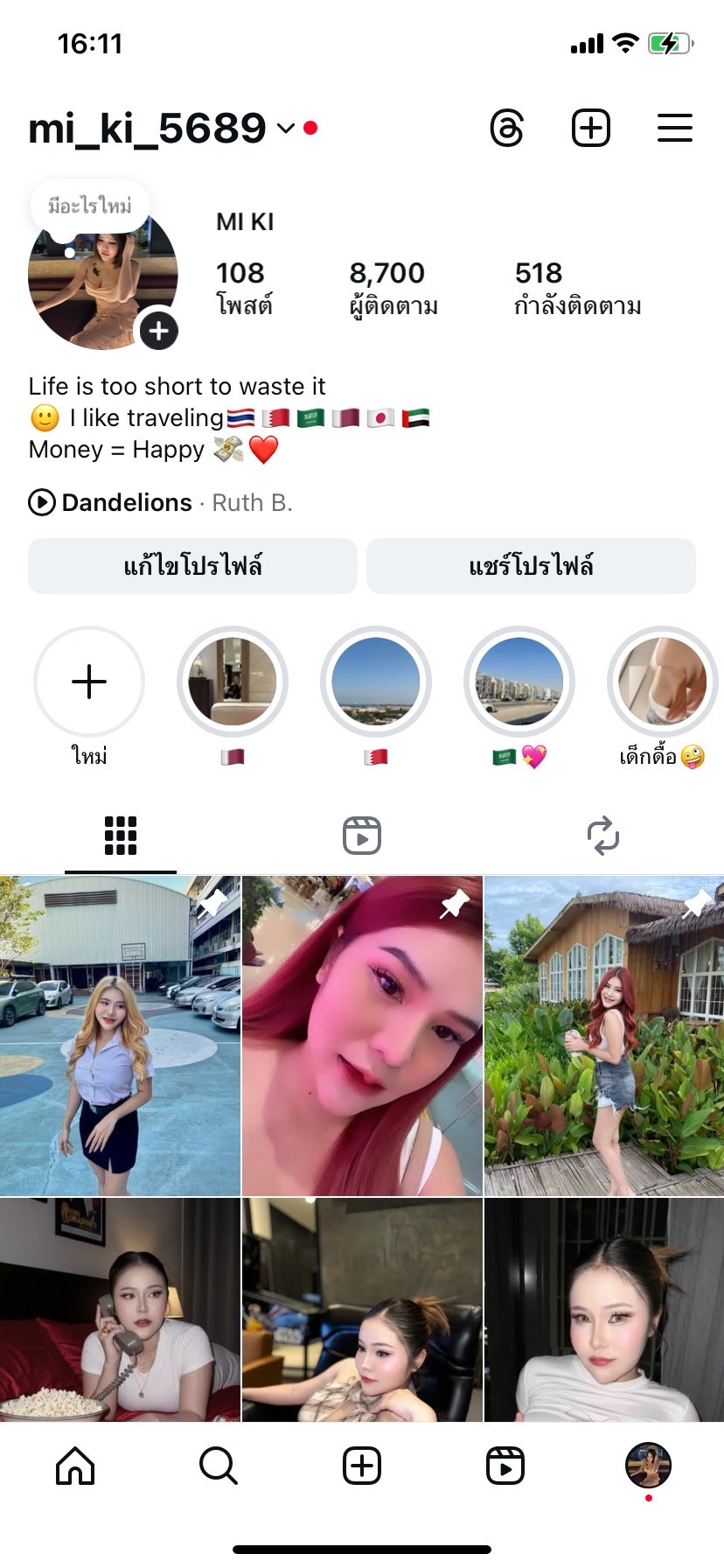Open the Reels tab in bottom bar
The image size is (724, 1568).
tap(505, 1465)
